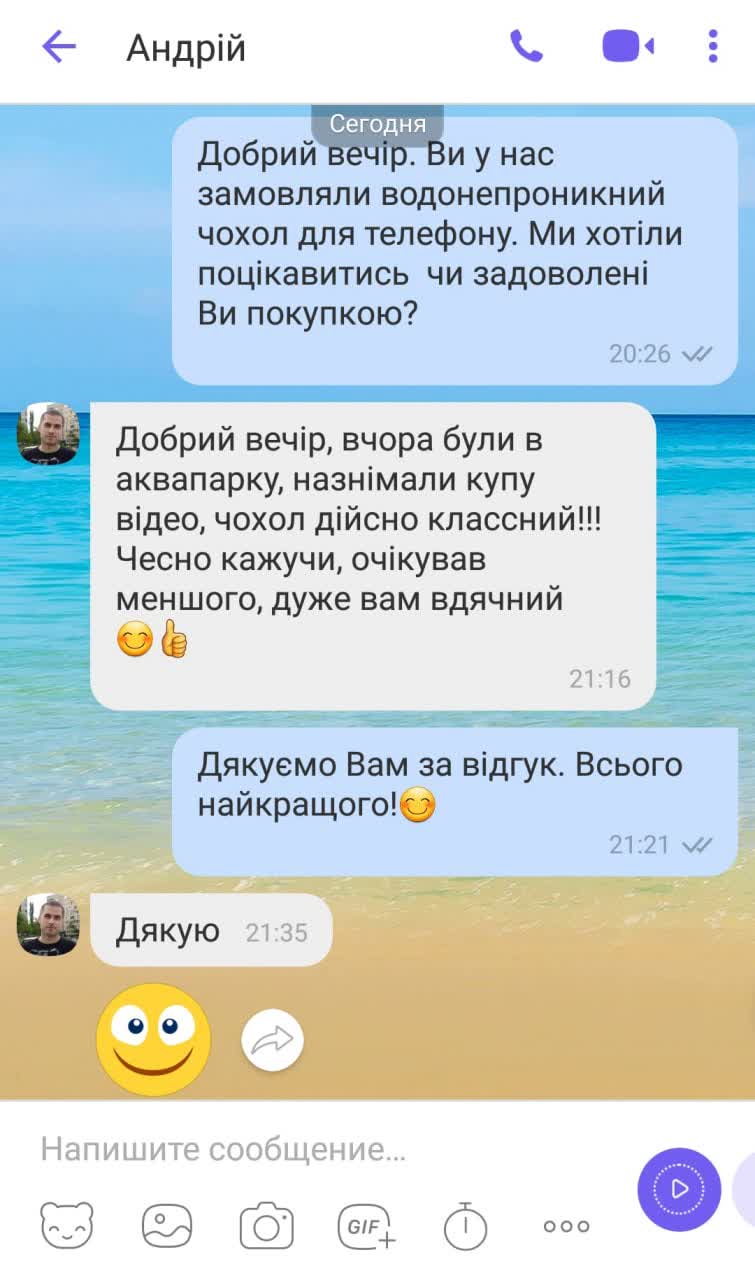Tap the message field "Напишите сообщение..."
The height and width of the screenshot is (1280, 755).
click(300, 1149)
